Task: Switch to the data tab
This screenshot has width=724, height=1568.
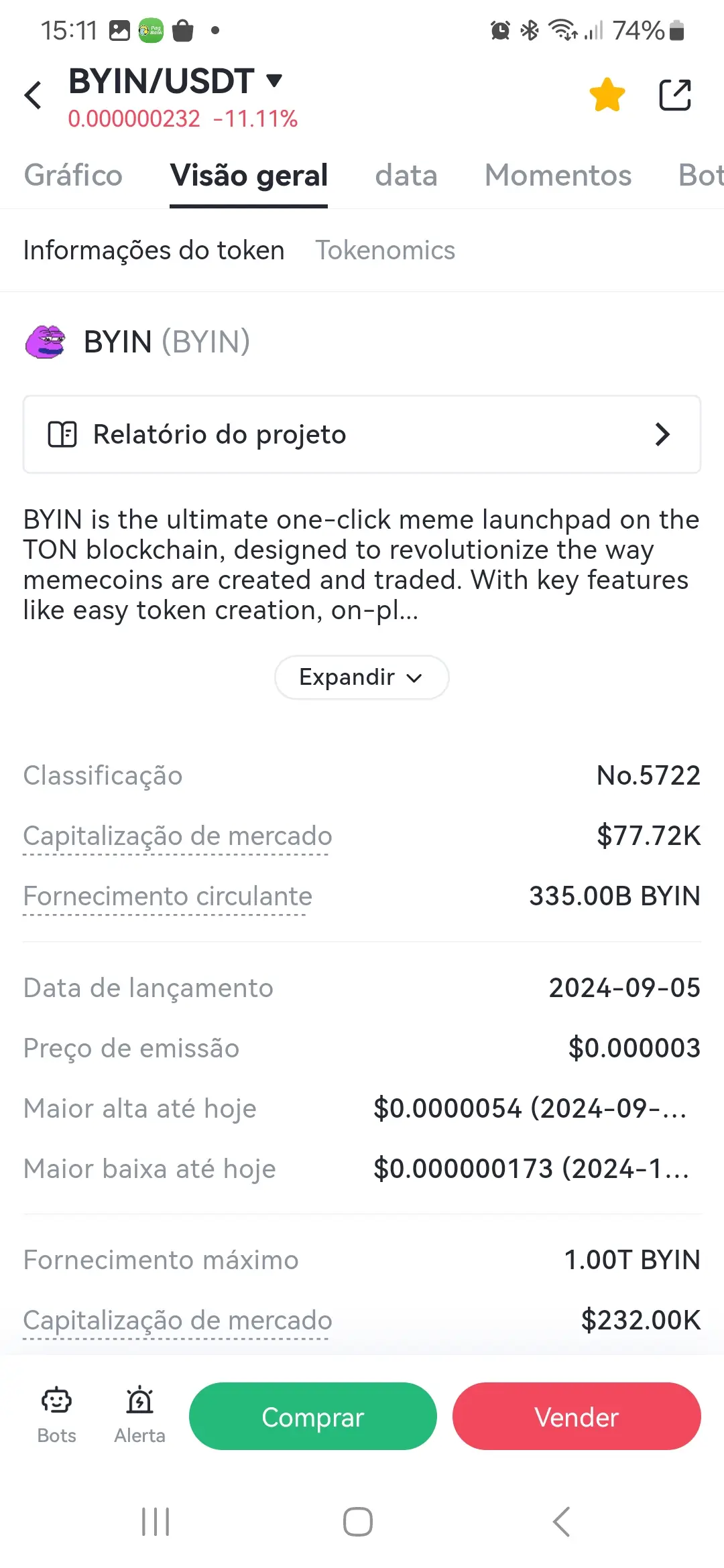Action: (406, 176)
